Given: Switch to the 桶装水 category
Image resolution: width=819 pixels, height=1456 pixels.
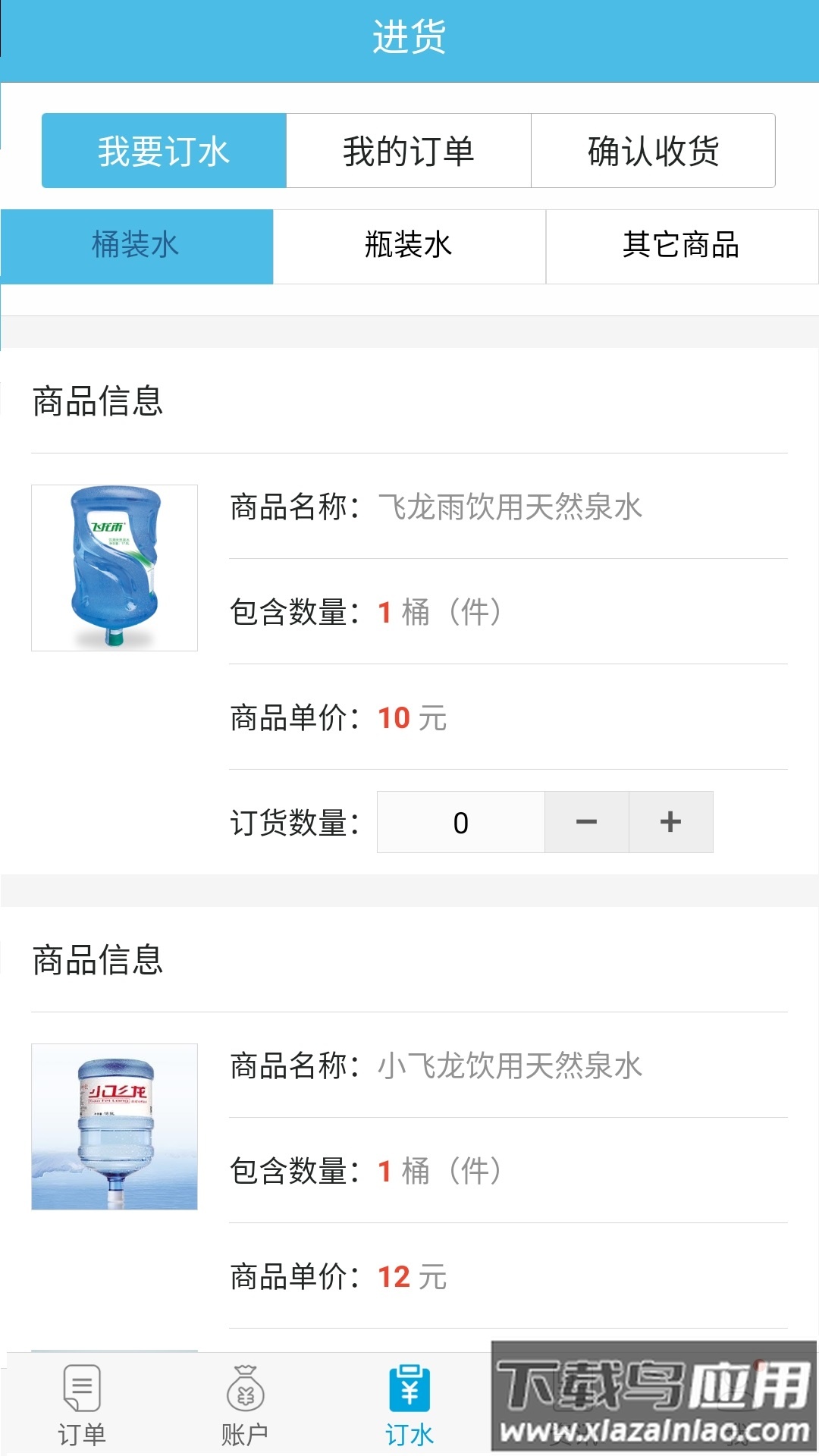Looking at the screenshot, I should tap(136, 246).
